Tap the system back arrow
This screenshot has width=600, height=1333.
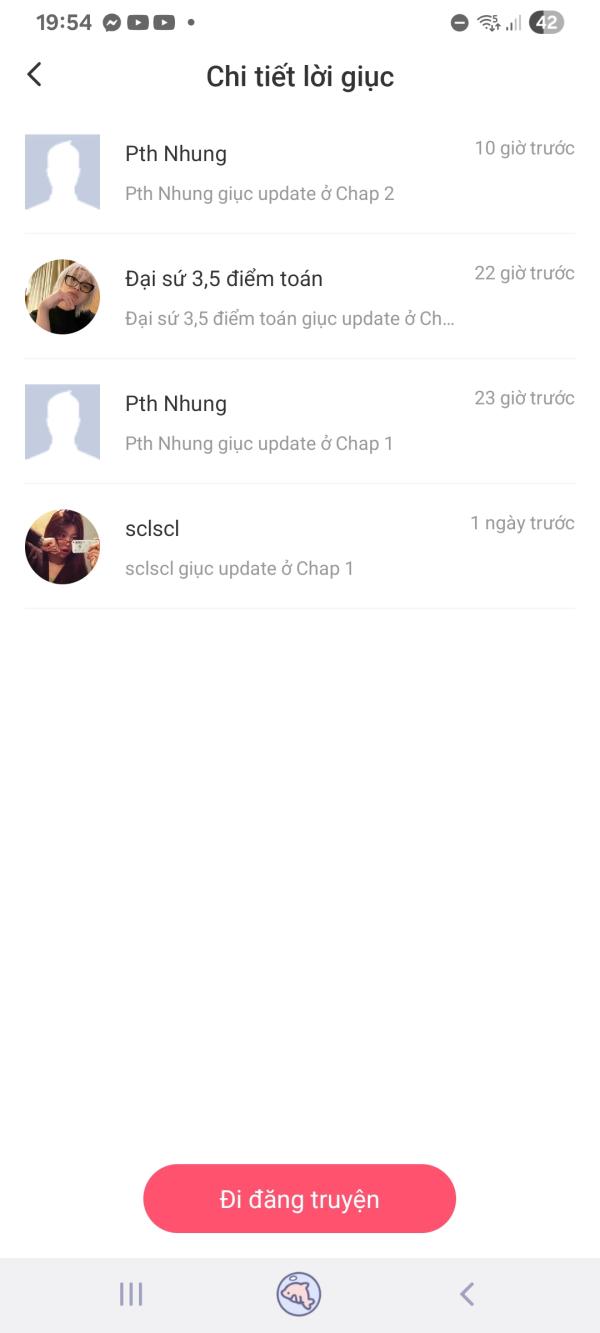click(x=466, y=1294)
